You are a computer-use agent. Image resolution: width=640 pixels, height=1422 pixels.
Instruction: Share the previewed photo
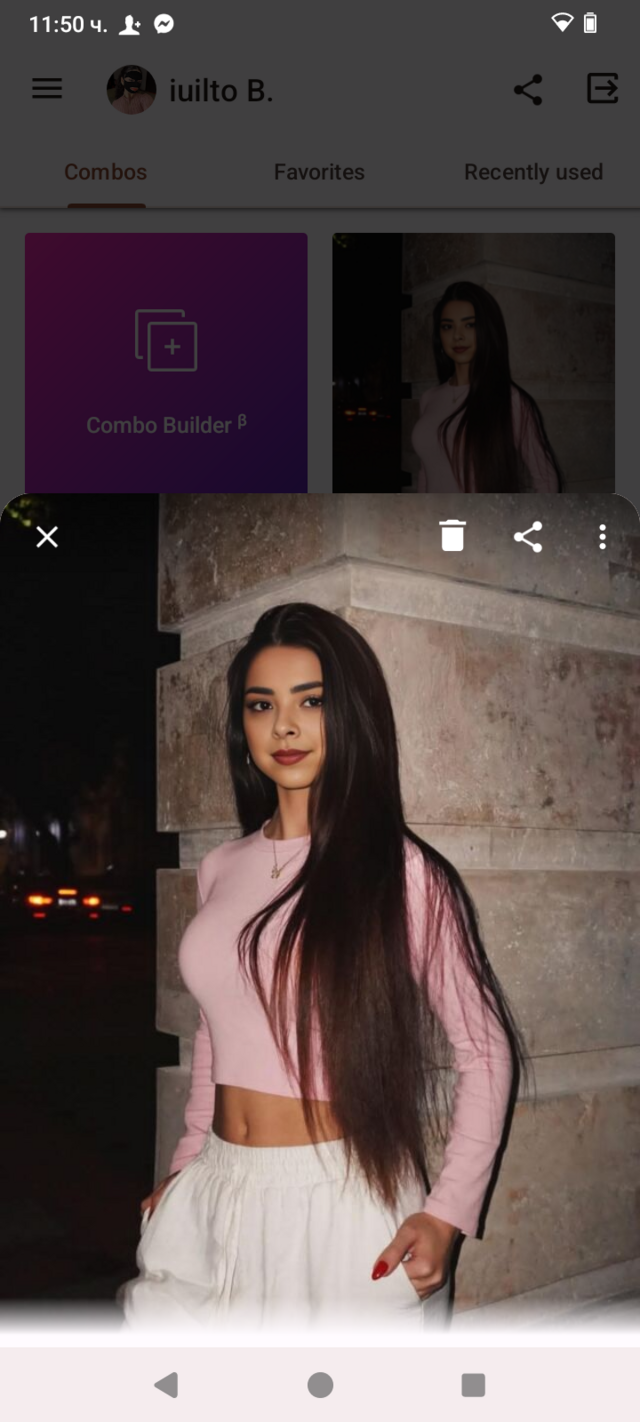528,537
